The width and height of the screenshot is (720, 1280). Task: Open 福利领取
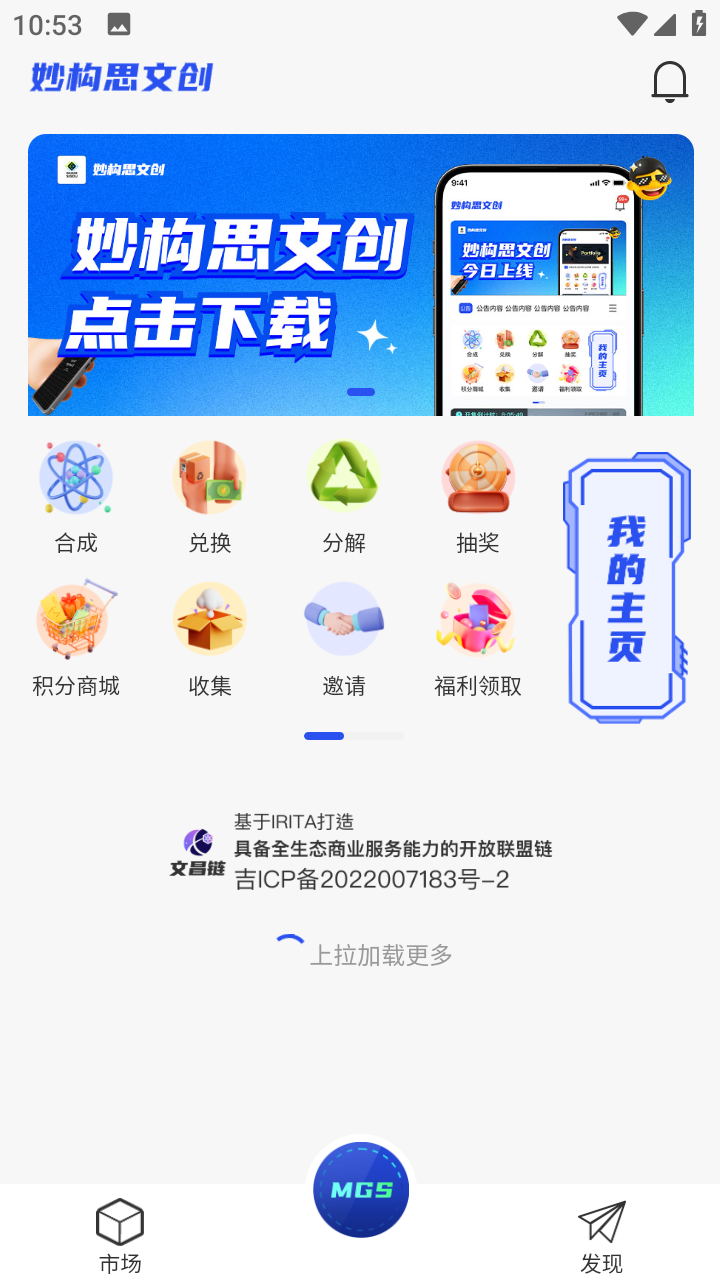point(478,640)
